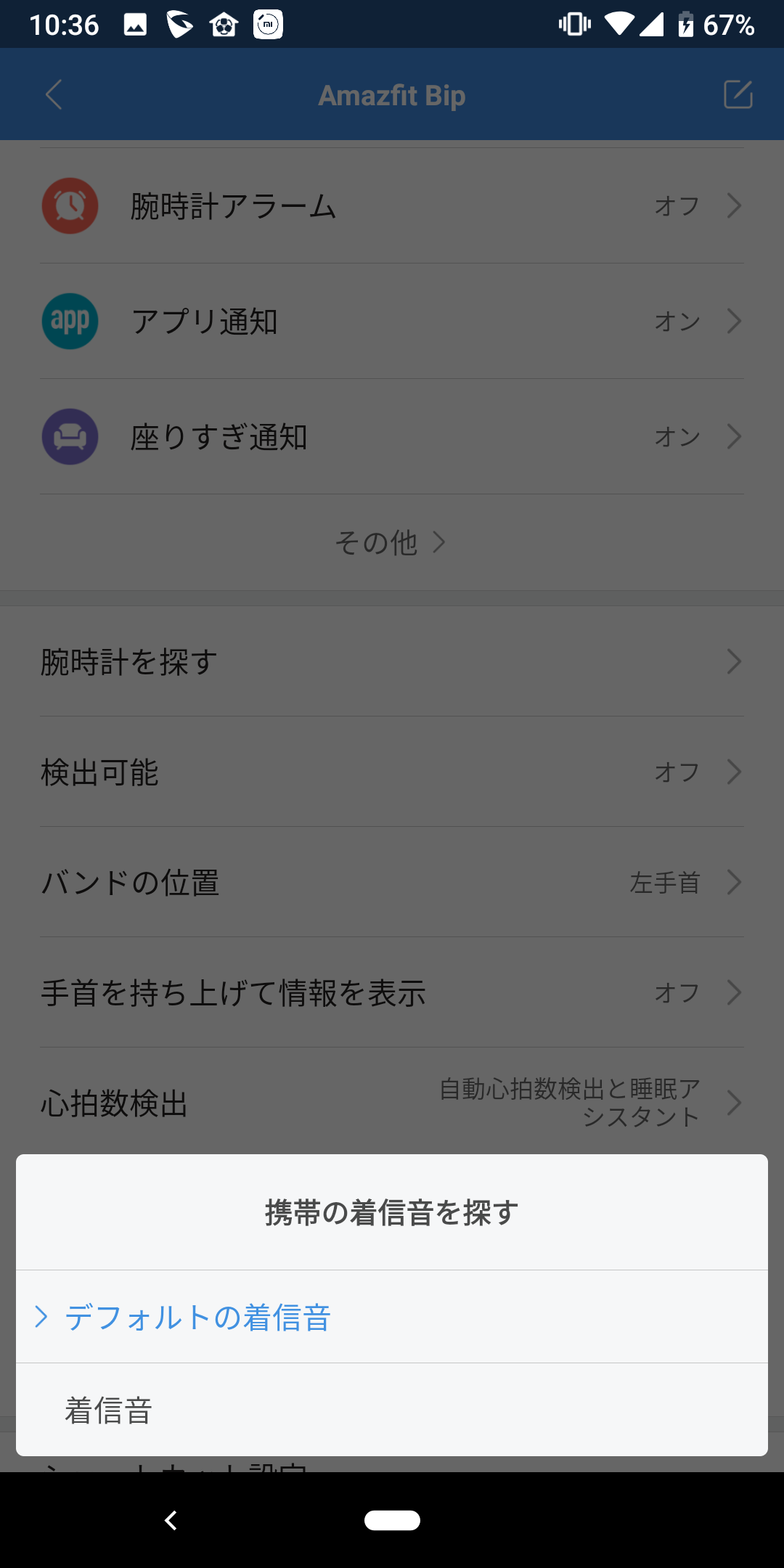Screen dimensions: 784x1568
Task: Select デフォルトの着信音 option
Action: point(392,1317)
